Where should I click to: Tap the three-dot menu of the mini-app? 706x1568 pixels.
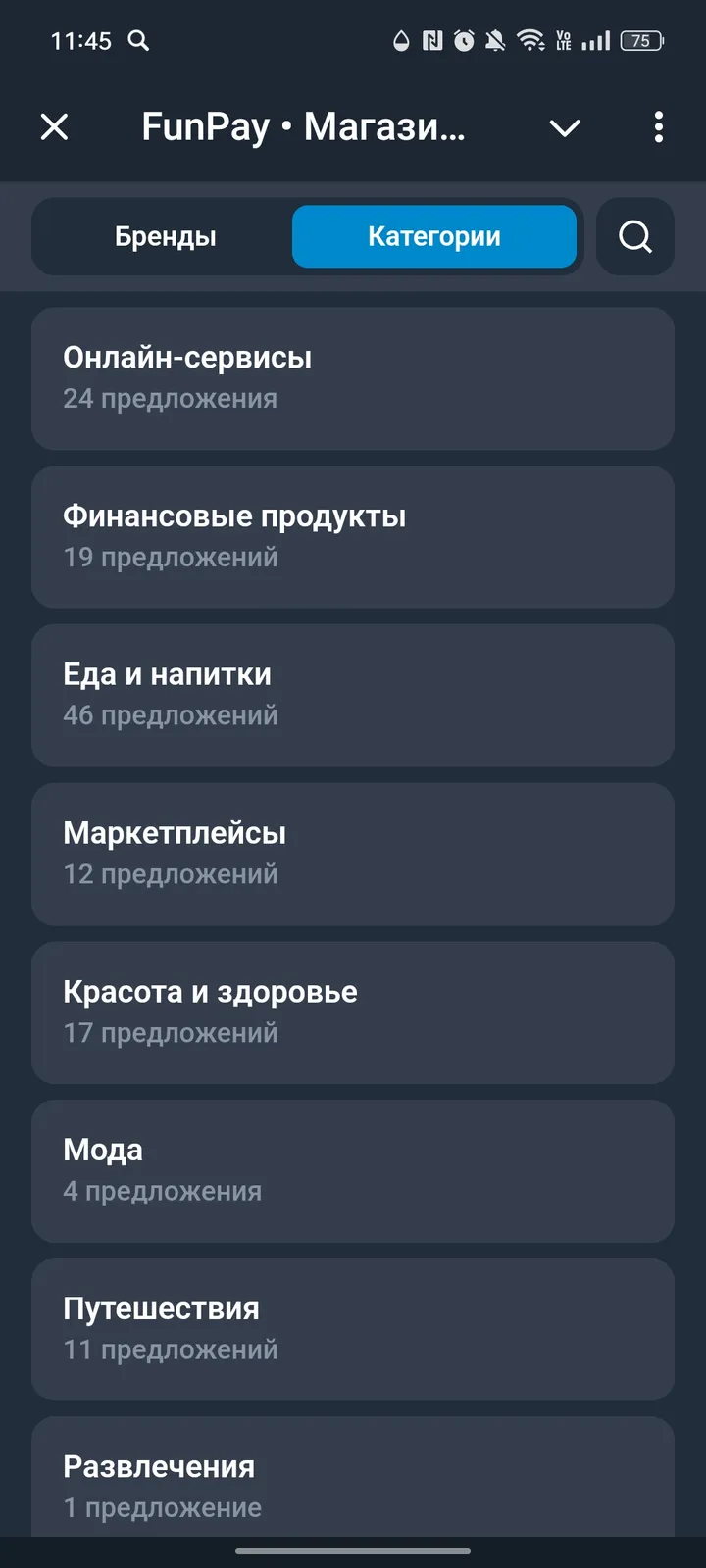[x=658, y=127]
